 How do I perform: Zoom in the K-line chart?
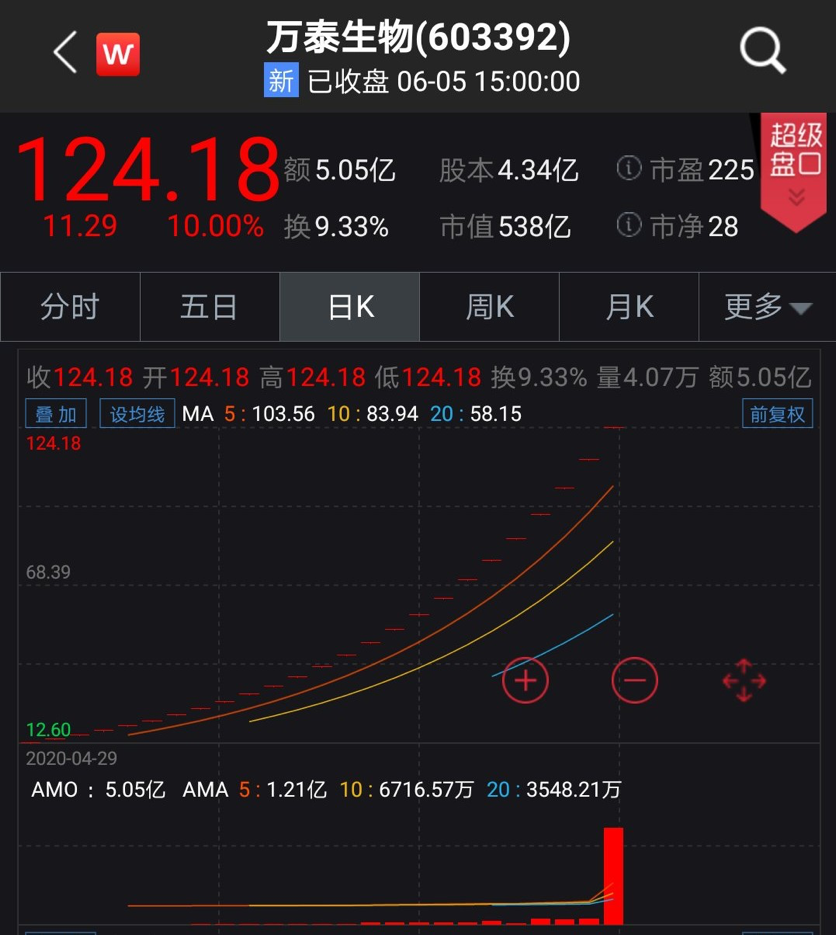tap(526, 681)
